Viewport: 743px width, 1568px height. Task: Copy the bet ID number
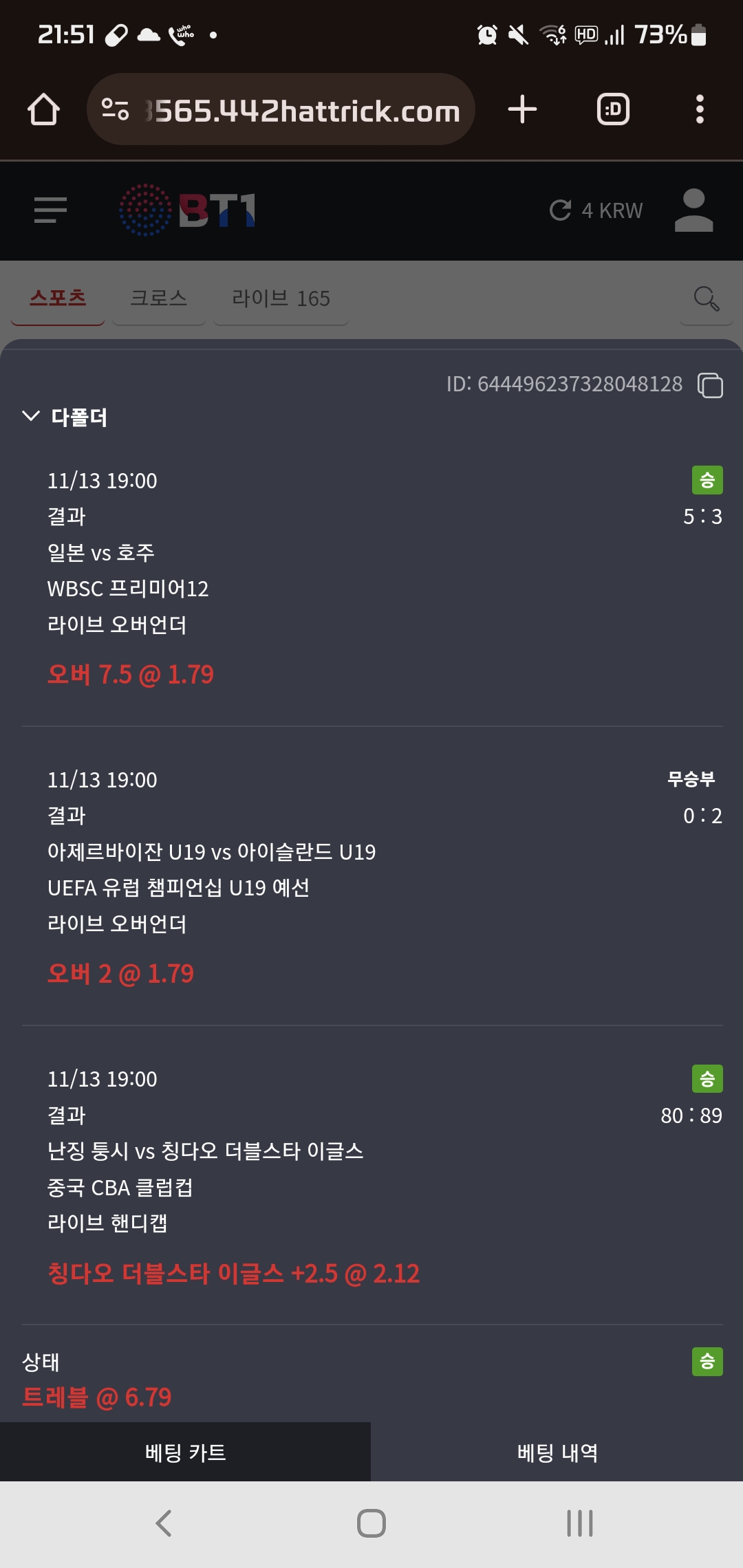(710, 385)
